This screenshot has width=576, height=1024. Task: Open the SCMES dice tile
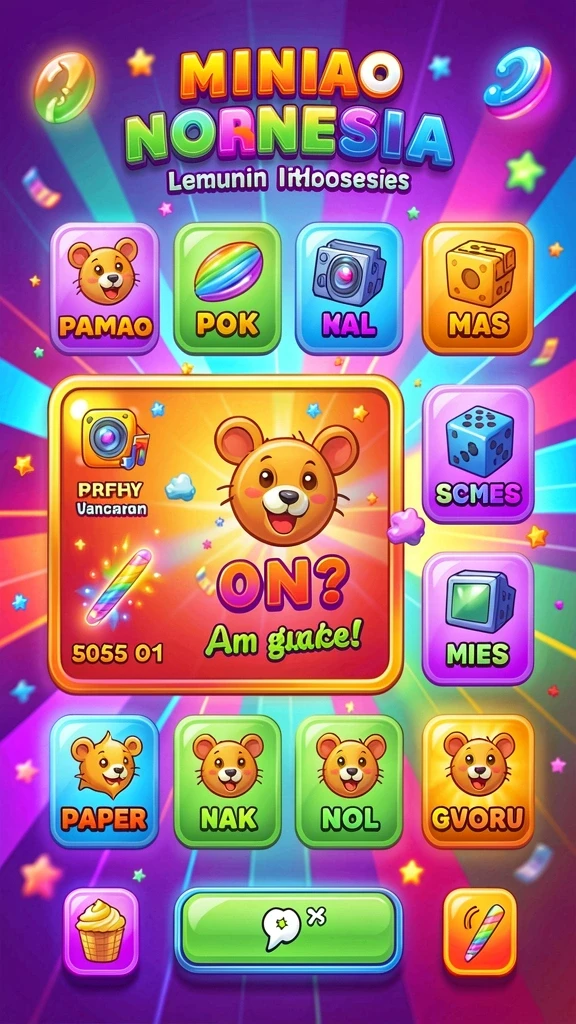[478, 454]
